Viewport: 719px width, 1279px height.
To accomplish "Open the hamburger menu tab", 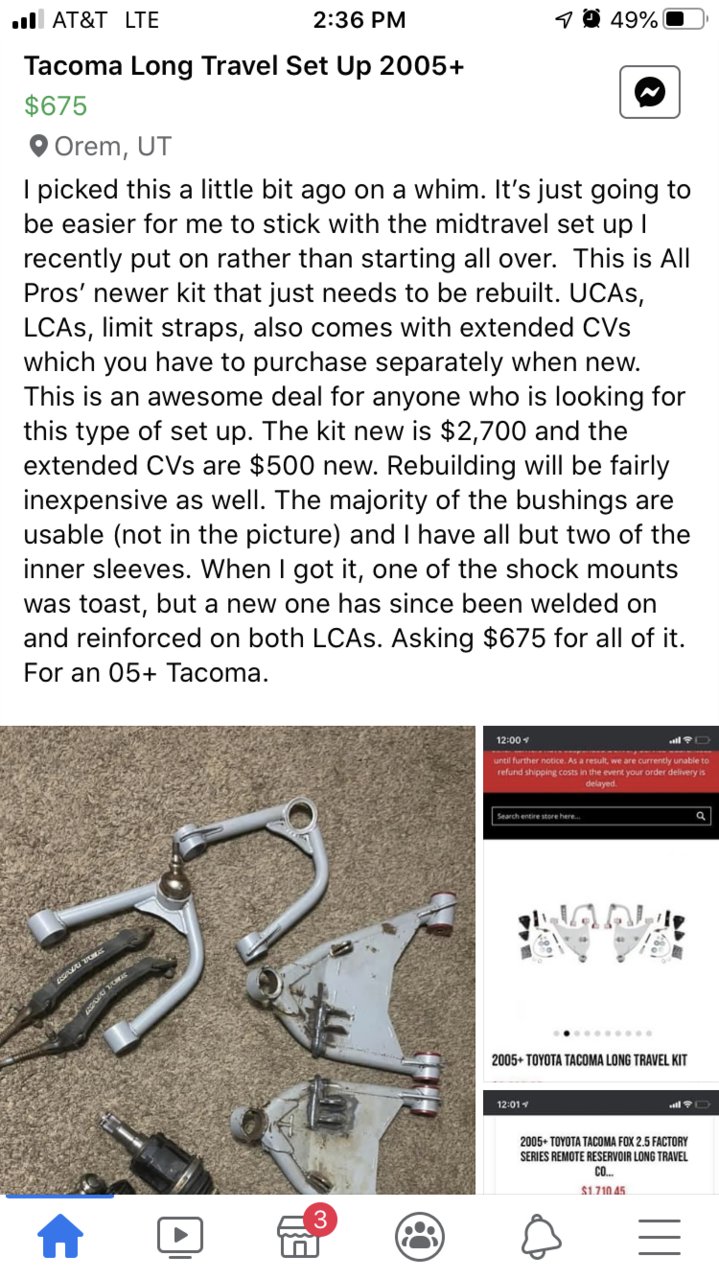I will (x=659, y=1237).
